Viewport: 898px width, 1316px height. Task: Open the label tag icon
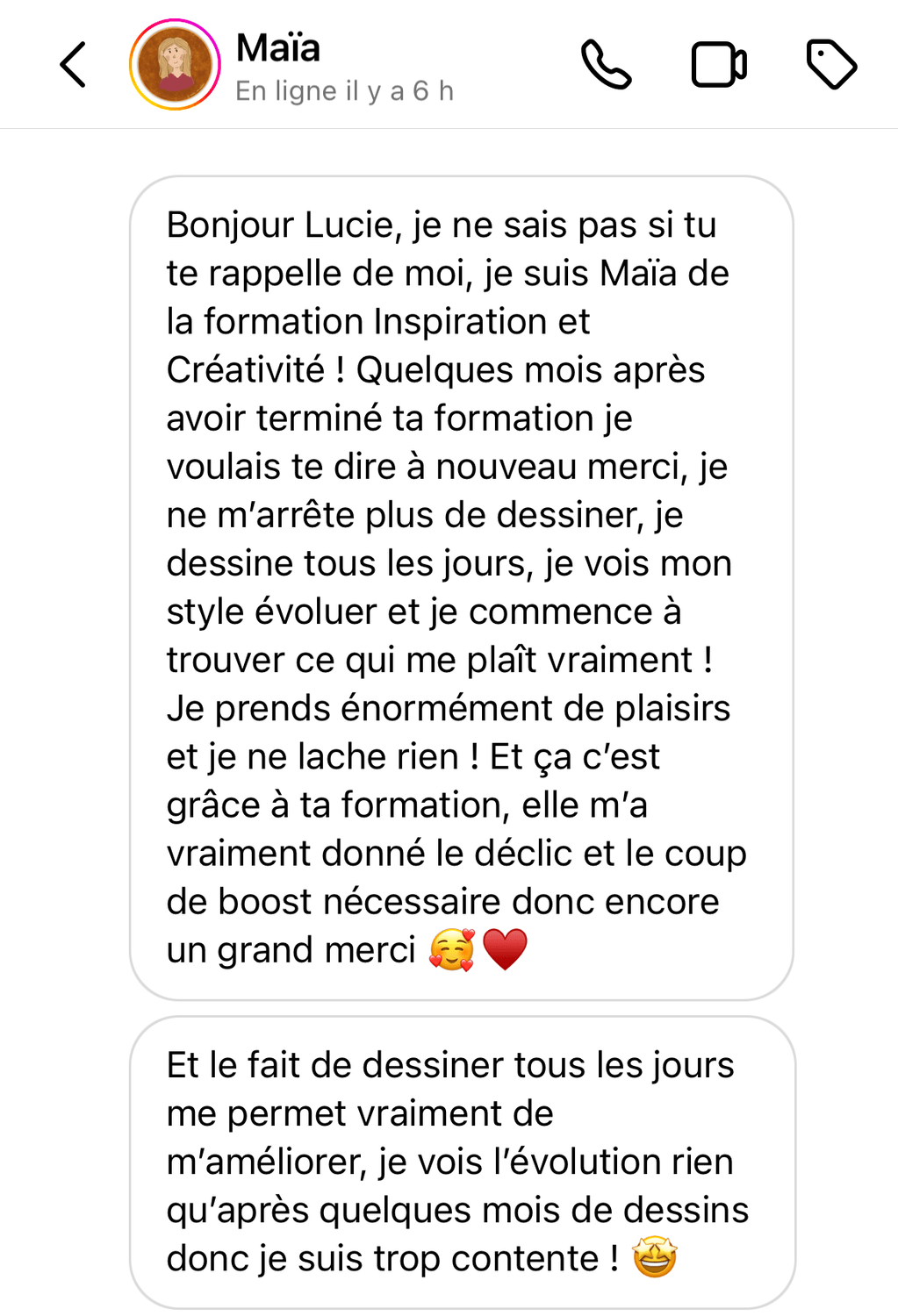coord(830,65)
